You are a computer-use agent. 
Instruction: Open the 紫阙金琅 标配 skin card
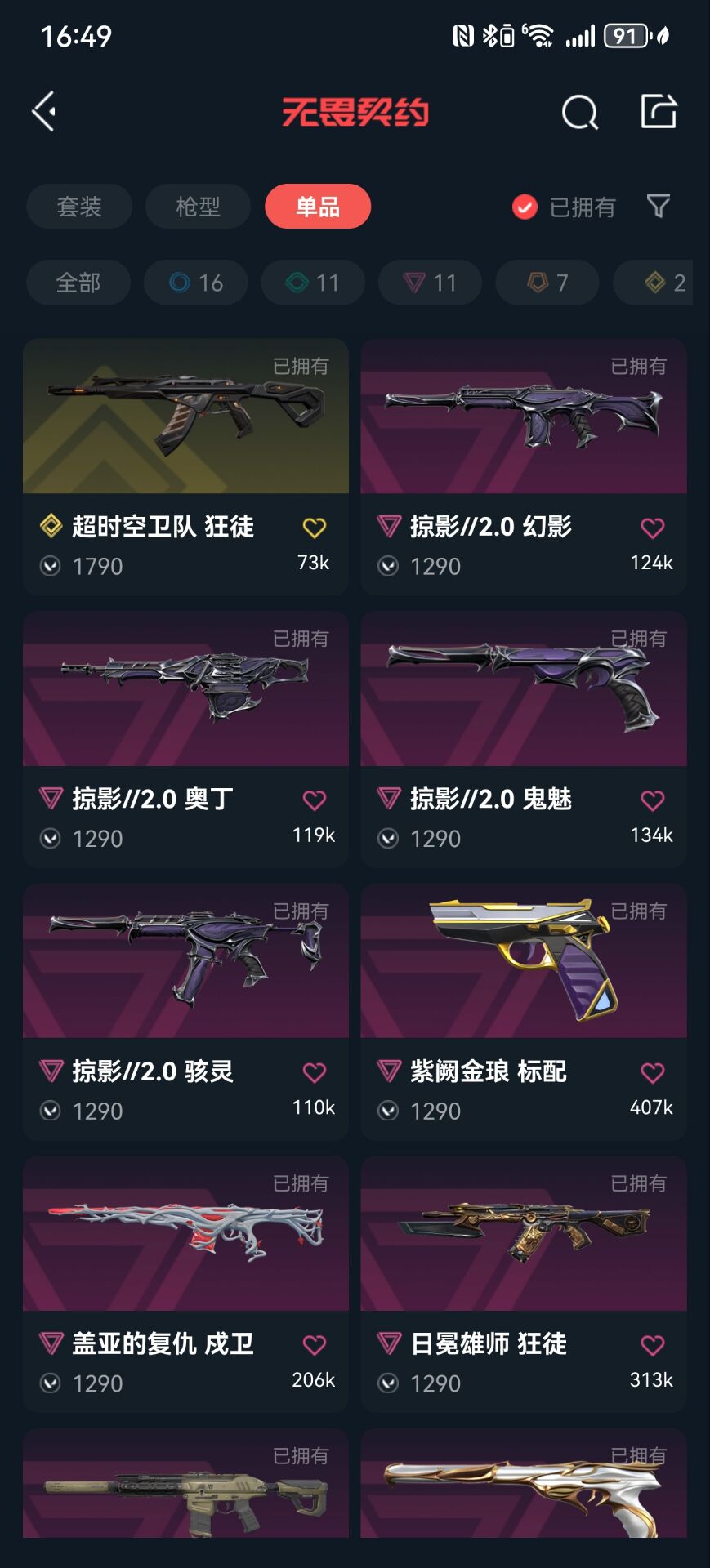point(523,961)
